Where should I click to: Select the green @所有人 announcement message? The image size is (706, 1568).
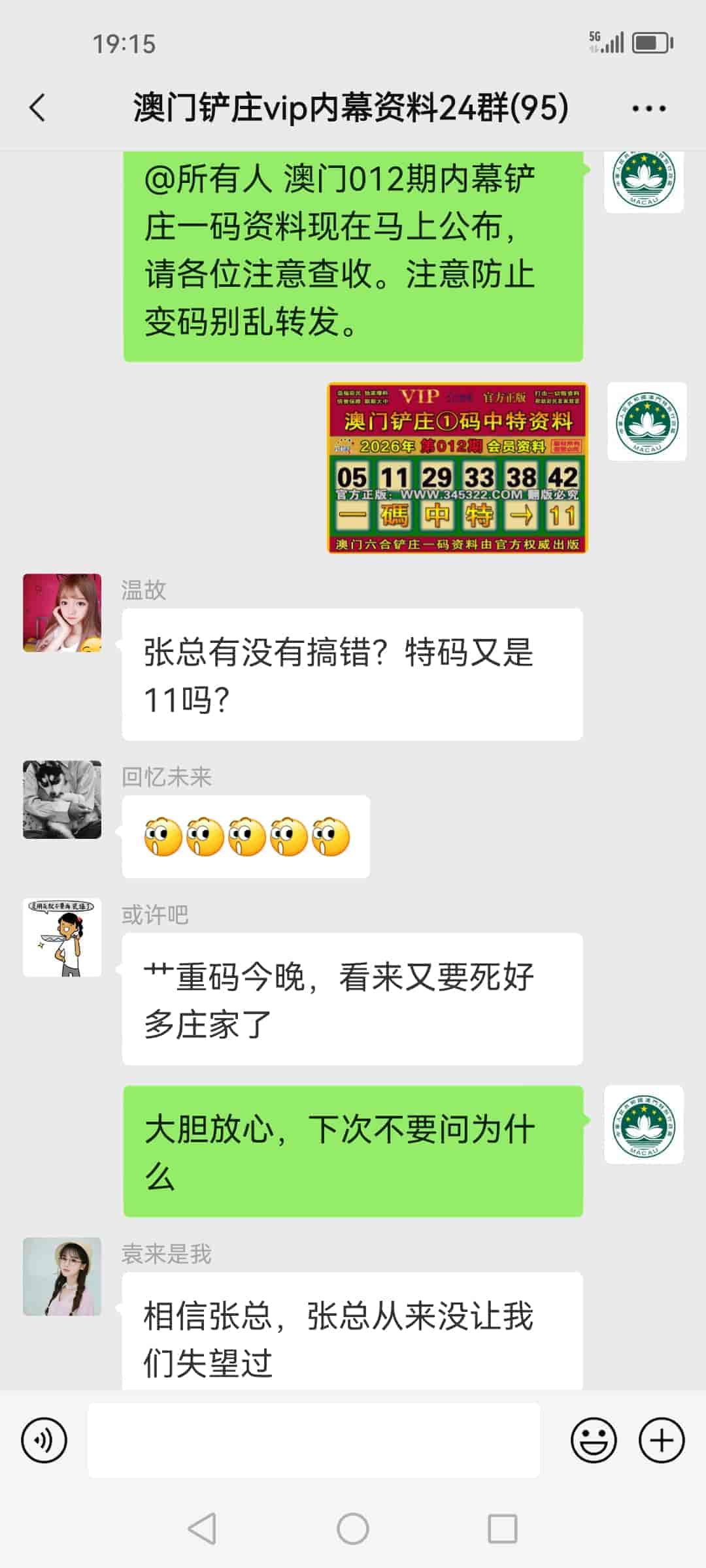(x=353, y=255)
